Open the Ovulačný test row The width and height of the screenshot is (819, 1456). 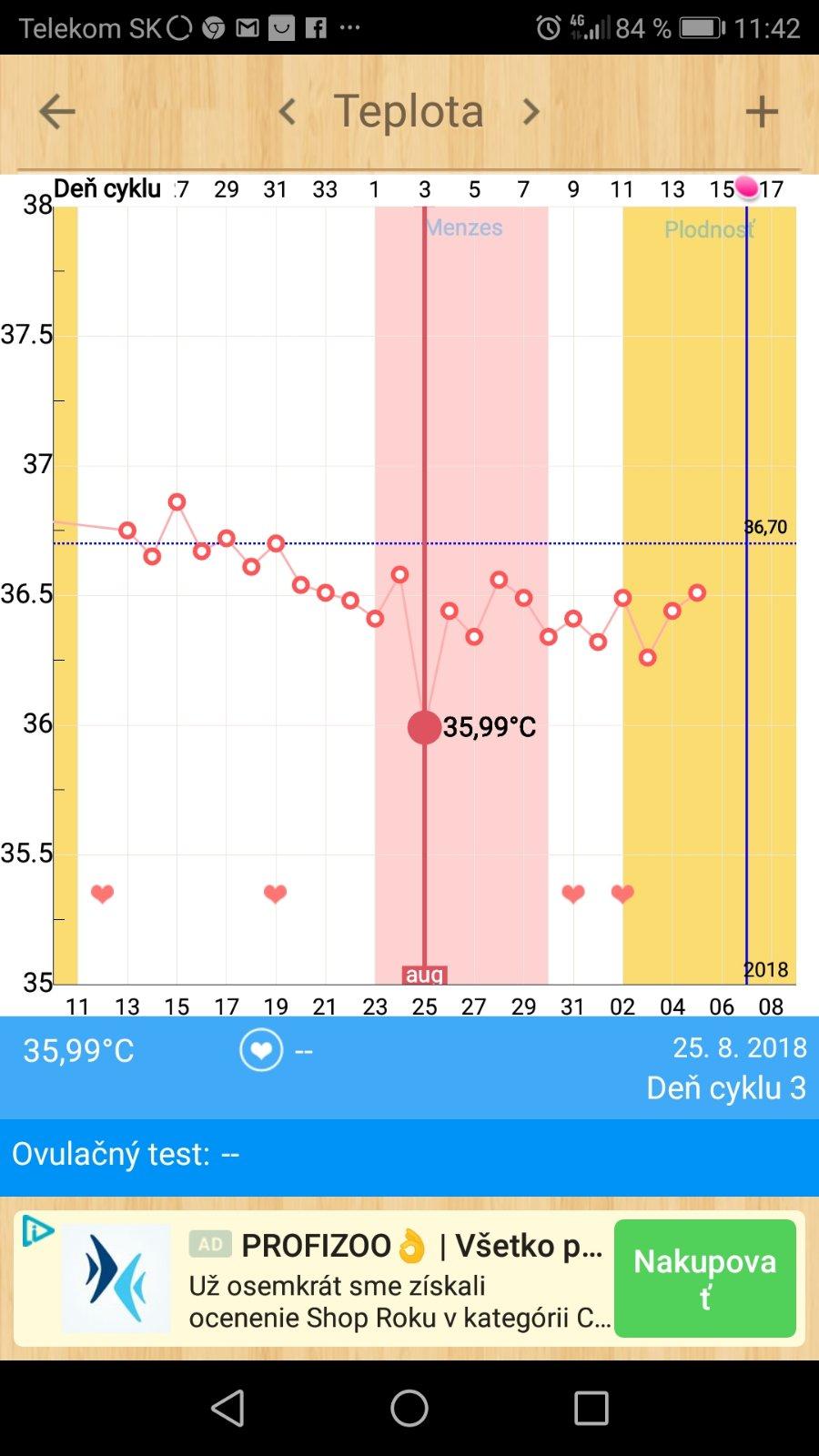[x=409, y=1155]
